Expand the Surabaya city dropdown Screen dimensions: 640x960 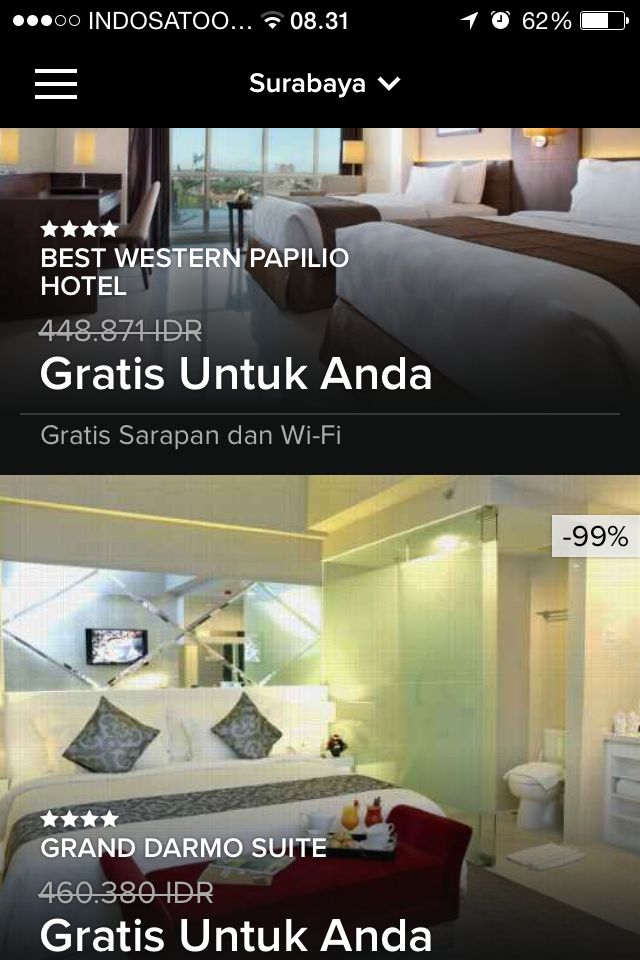(x=324, y=84)
